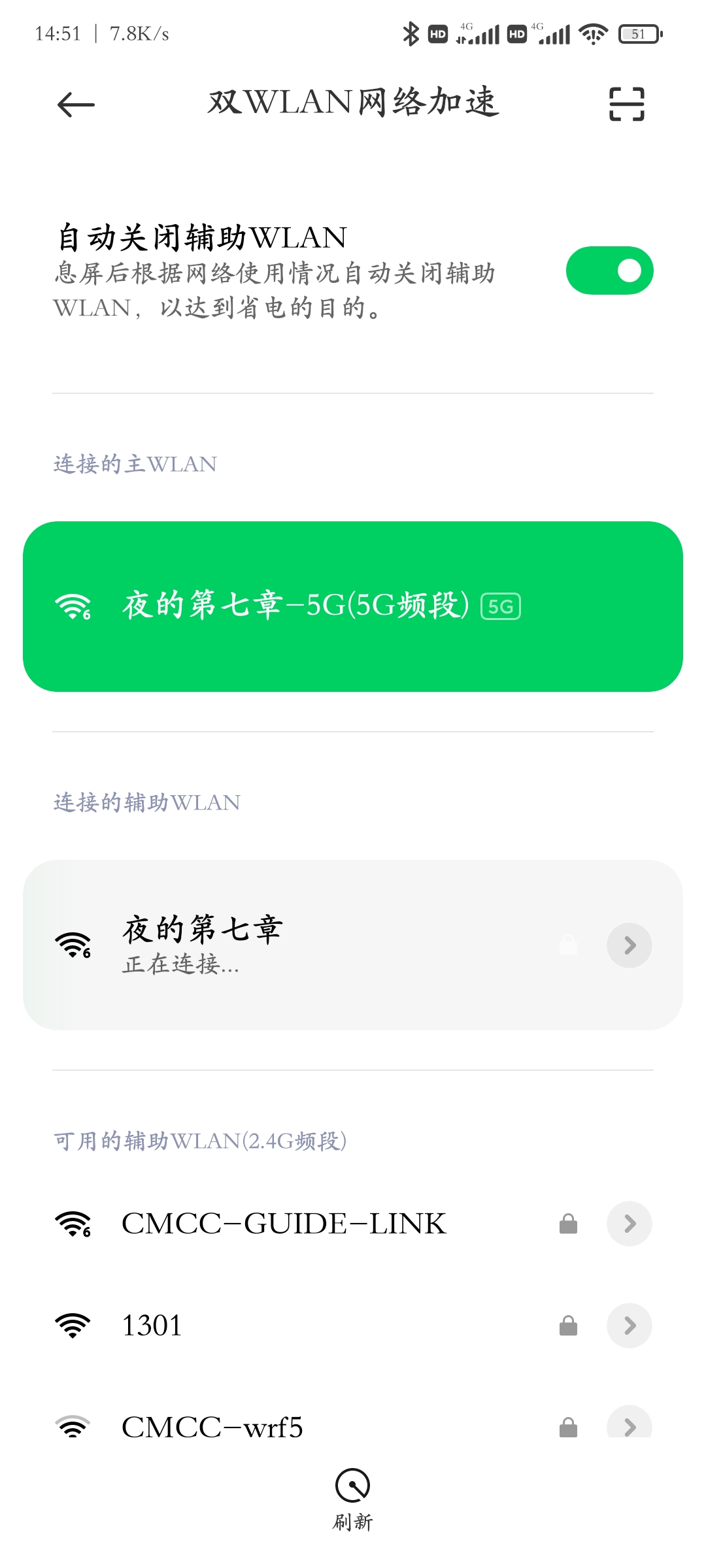The image size is (706, 1568).
Task: Select auxiliary WLAN 夜的第七章 that is connecting
Action: (x=353, y=945)
